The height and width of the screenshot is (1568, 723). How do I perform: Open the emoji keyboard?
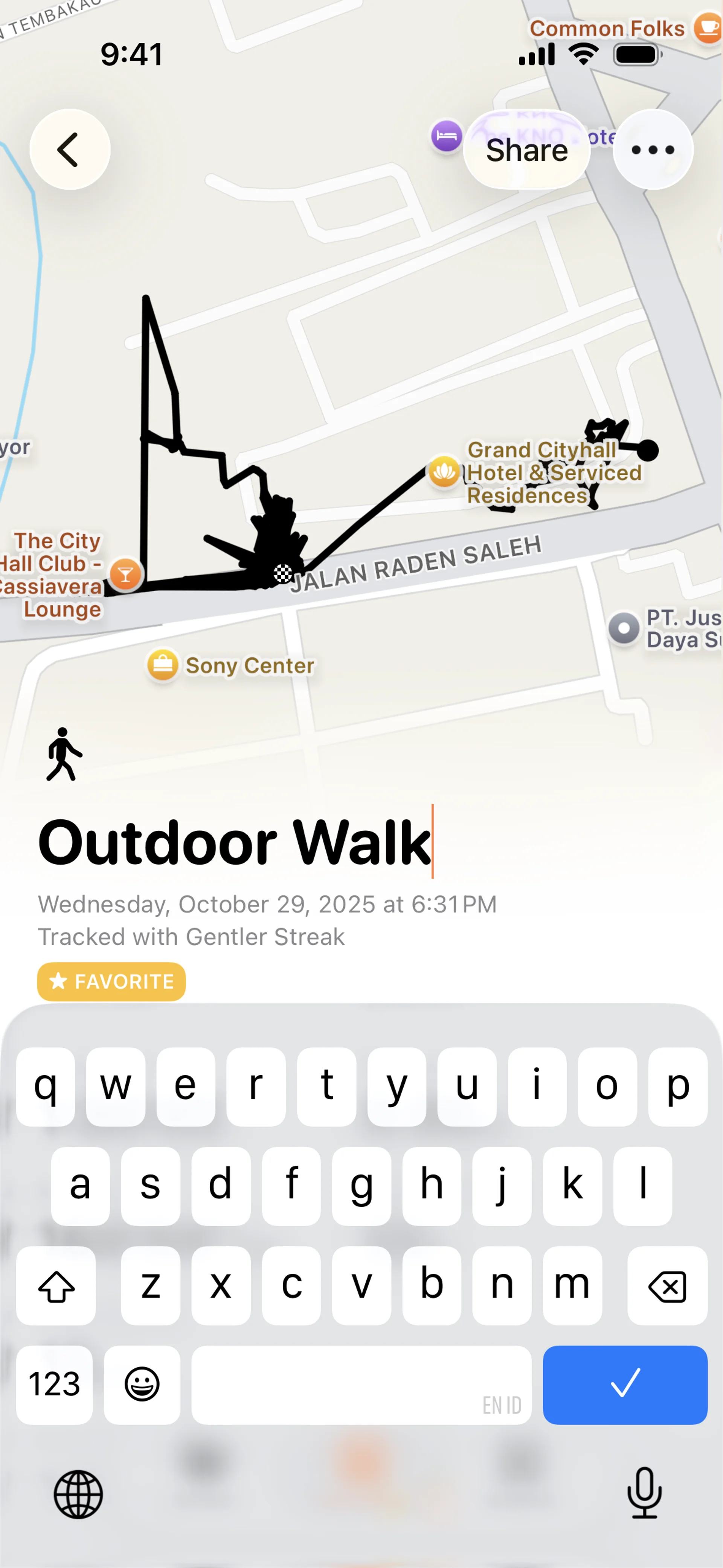(x=142, y=1384)
